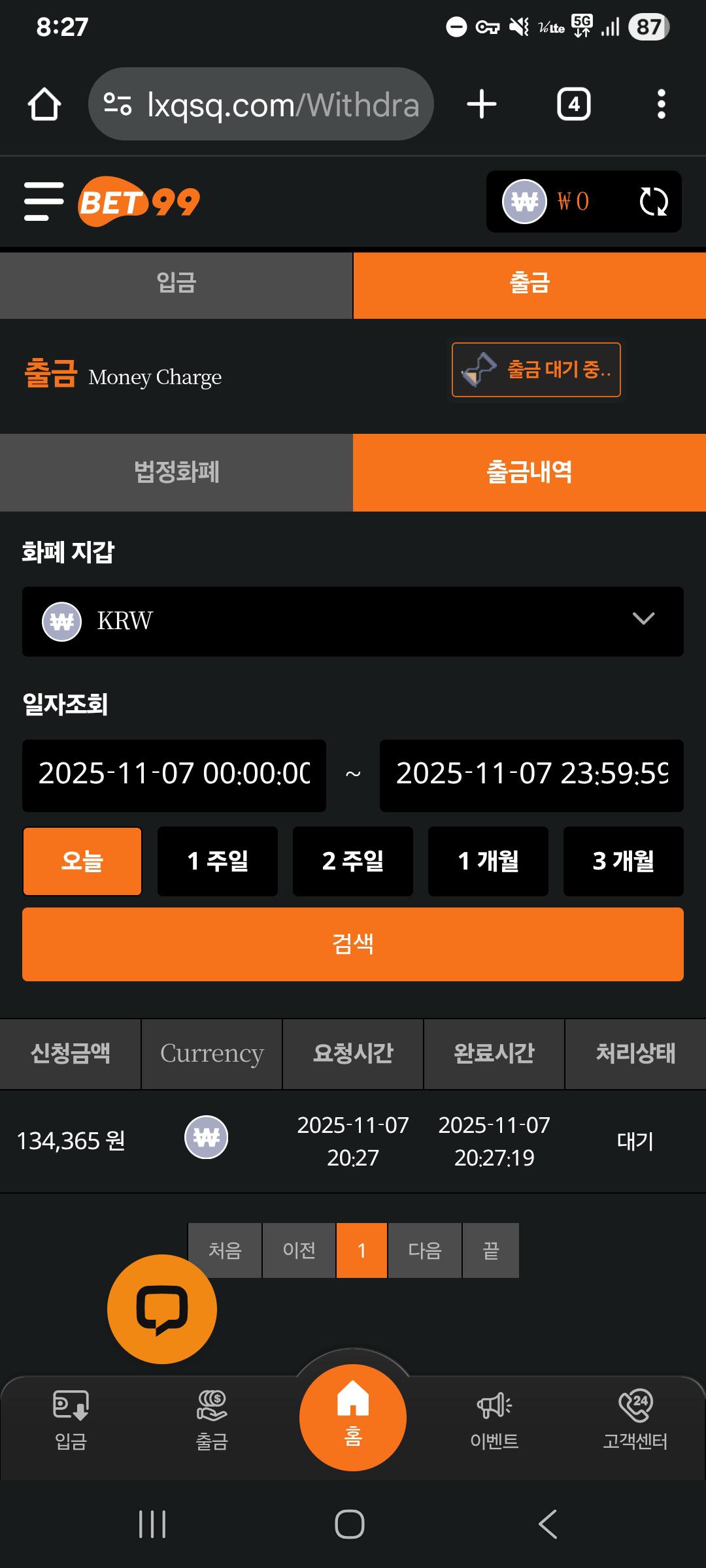The width and height of the screenshot is (706, 1568).
Task: Filter by 2 주일
Action: [353, 861]
